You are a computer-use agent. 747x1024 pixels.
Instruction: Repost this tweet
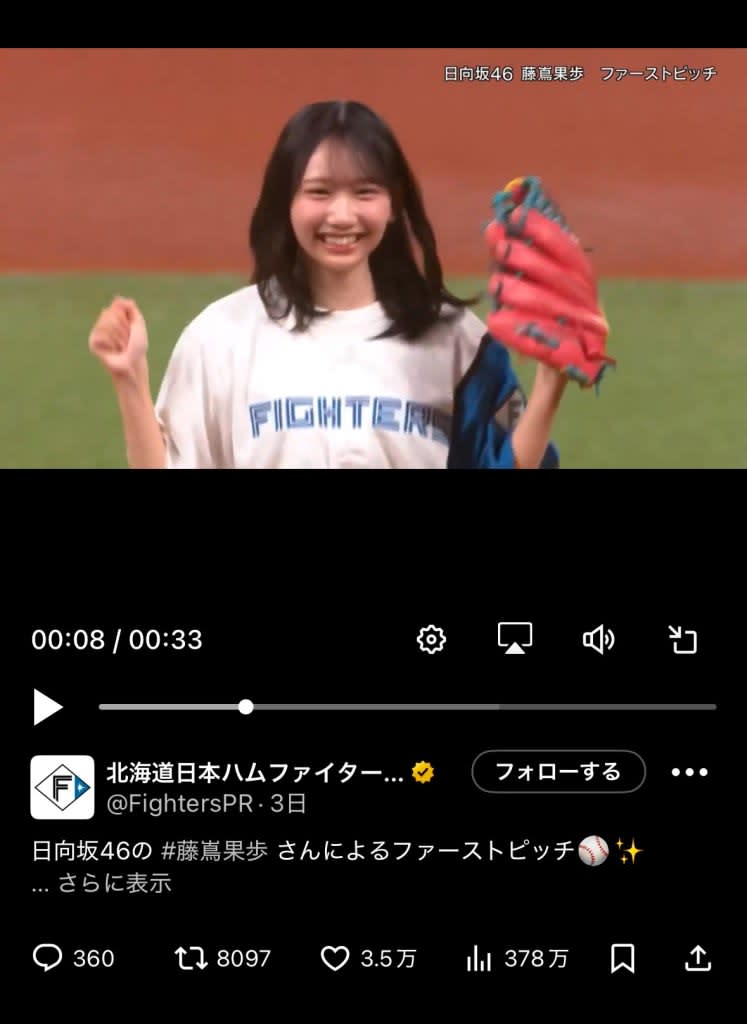pos(191,958)
